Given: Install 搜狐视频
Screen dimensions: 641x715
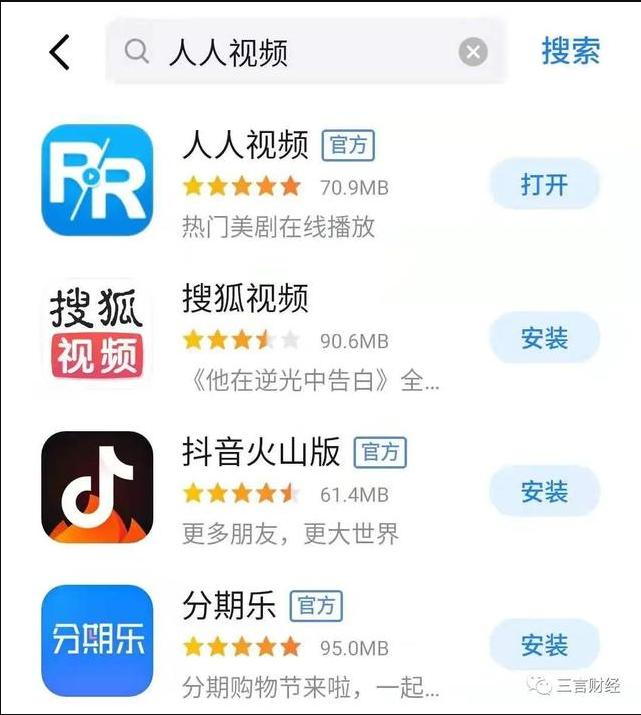Looking at the screenshot, I should pyautogui.click(x=544, y=338).
